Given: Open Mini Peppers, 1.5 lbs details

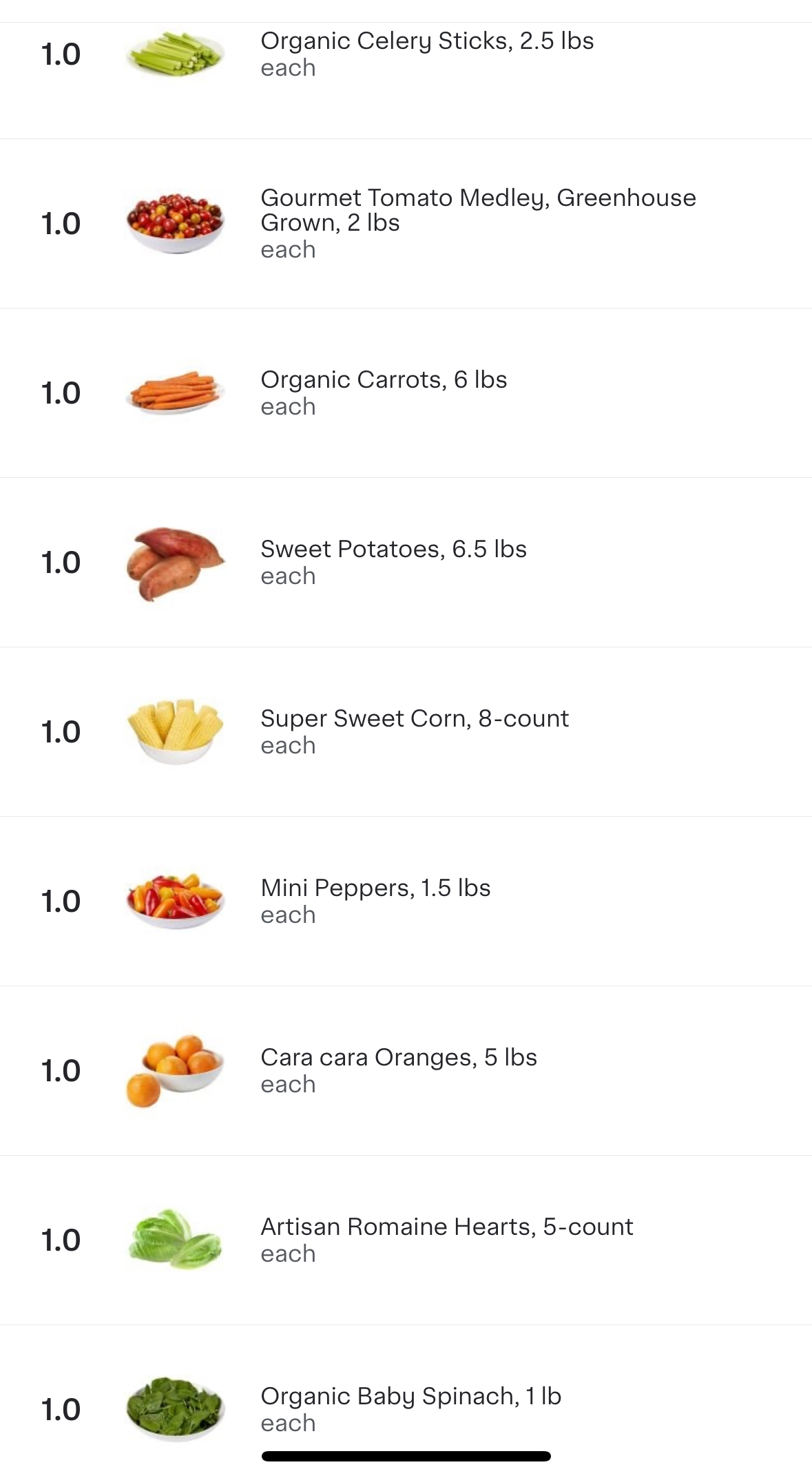Looking at the screenshot, I should [x=406, y=902].
